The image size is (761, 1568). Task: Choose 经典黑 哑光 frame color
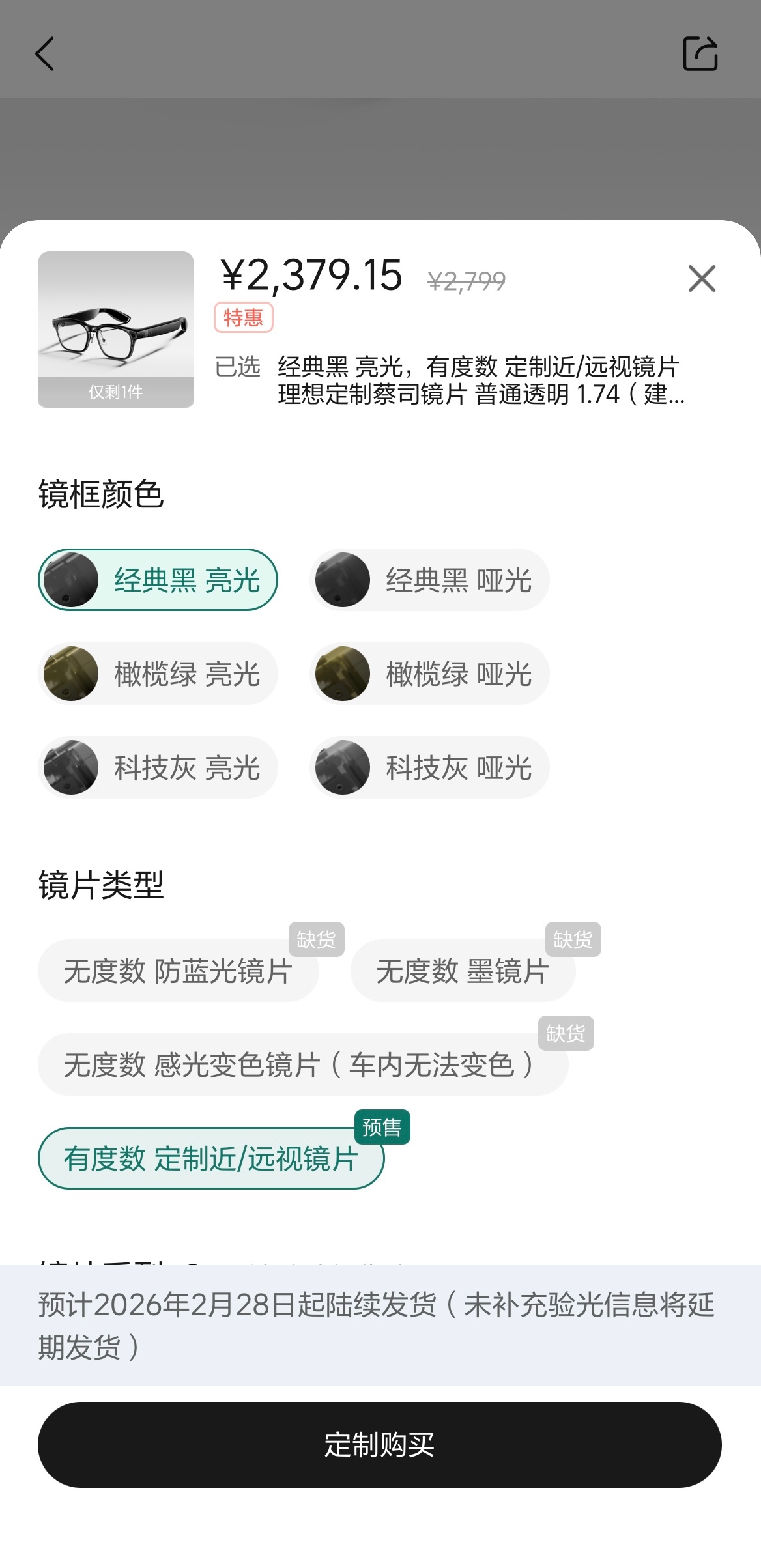click(x=429, y=580)
